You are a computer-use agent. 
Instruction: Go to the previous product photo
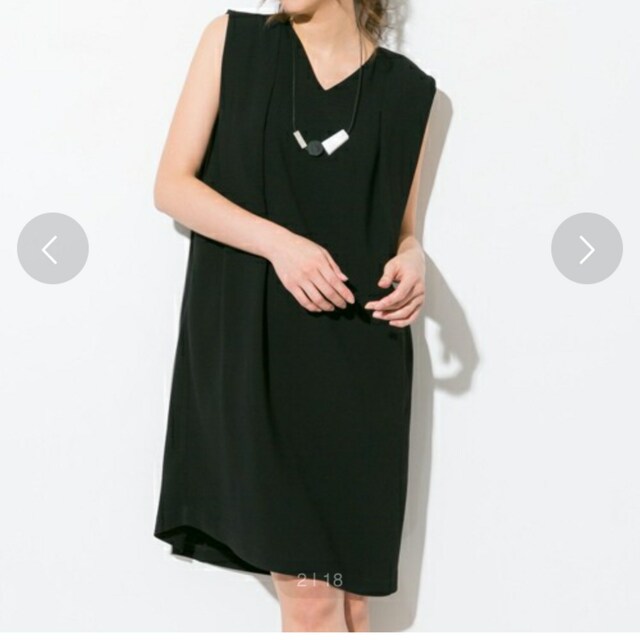(x=53, y=249)
